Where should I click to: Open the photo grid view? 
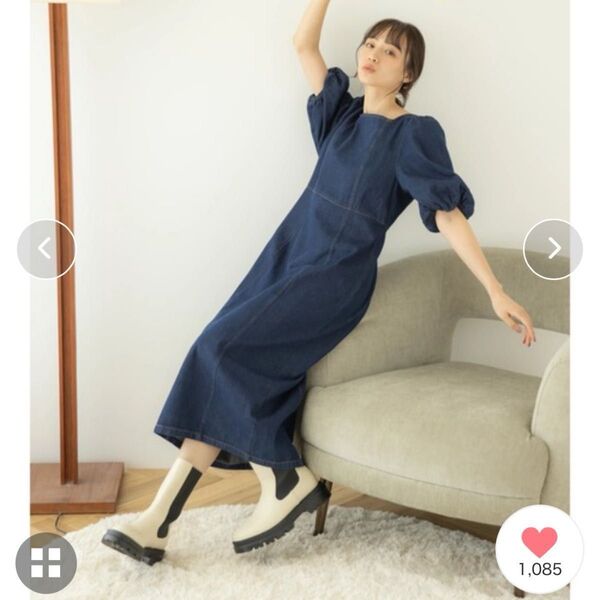point(46,563)
